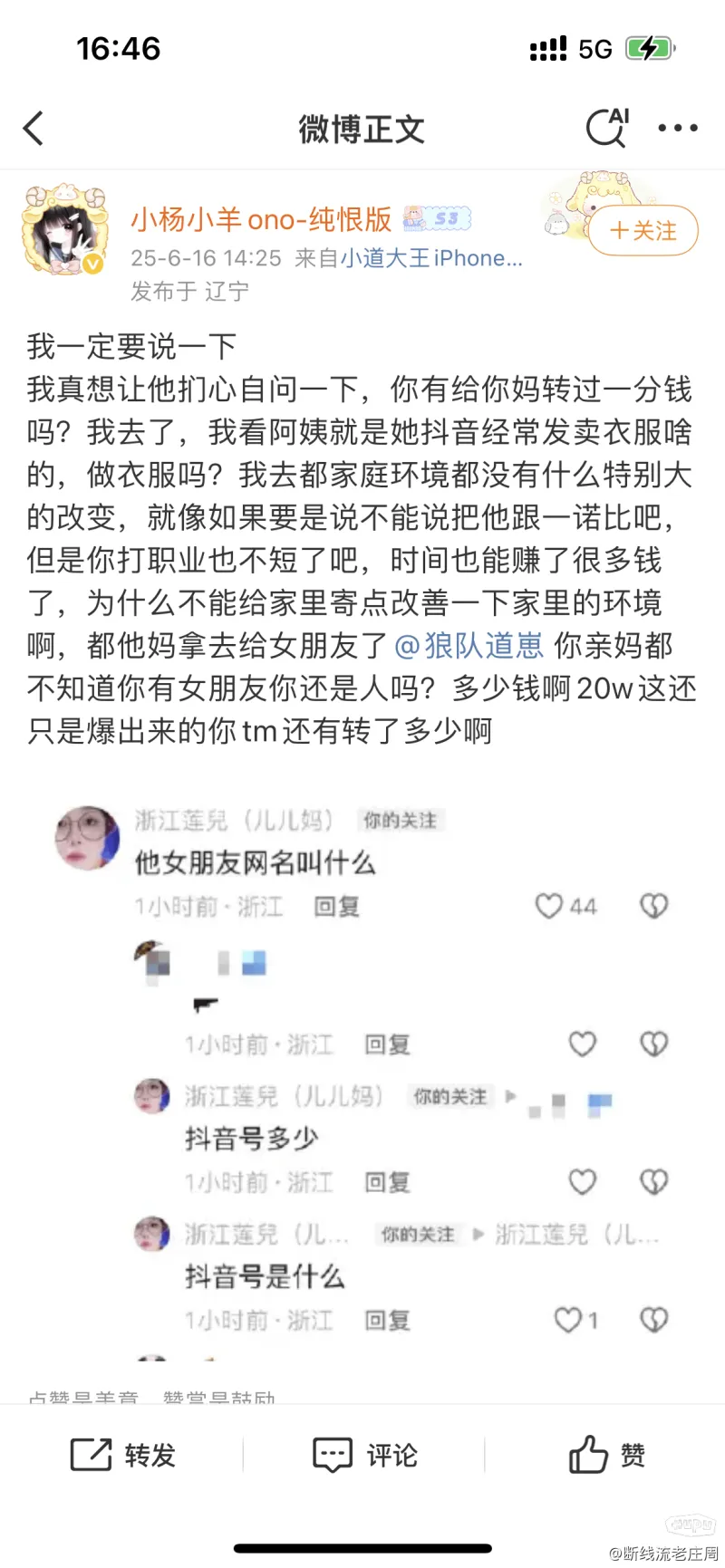
Task: Open the AI search icon
Action: 606,128
